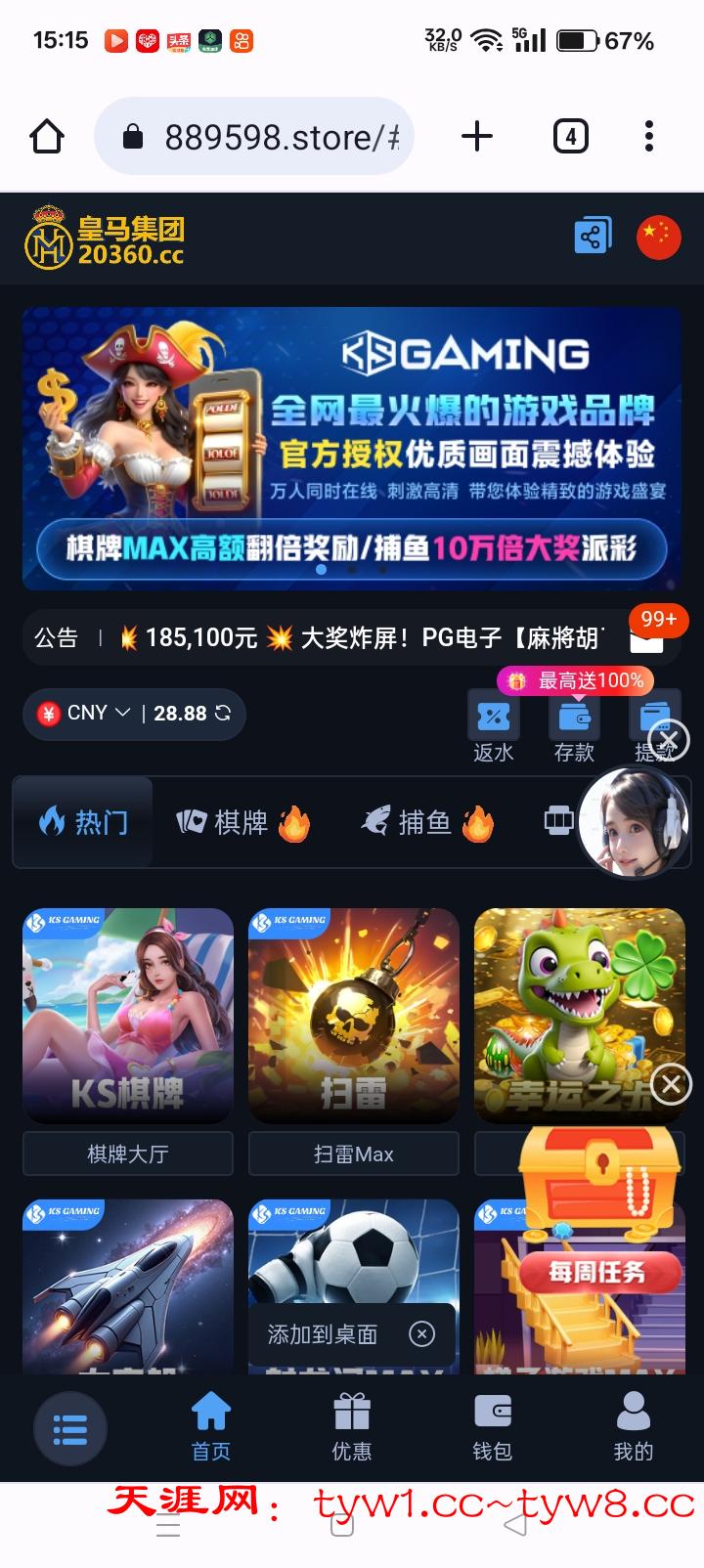Open the tab switcher showing 4 tabs

570,137
